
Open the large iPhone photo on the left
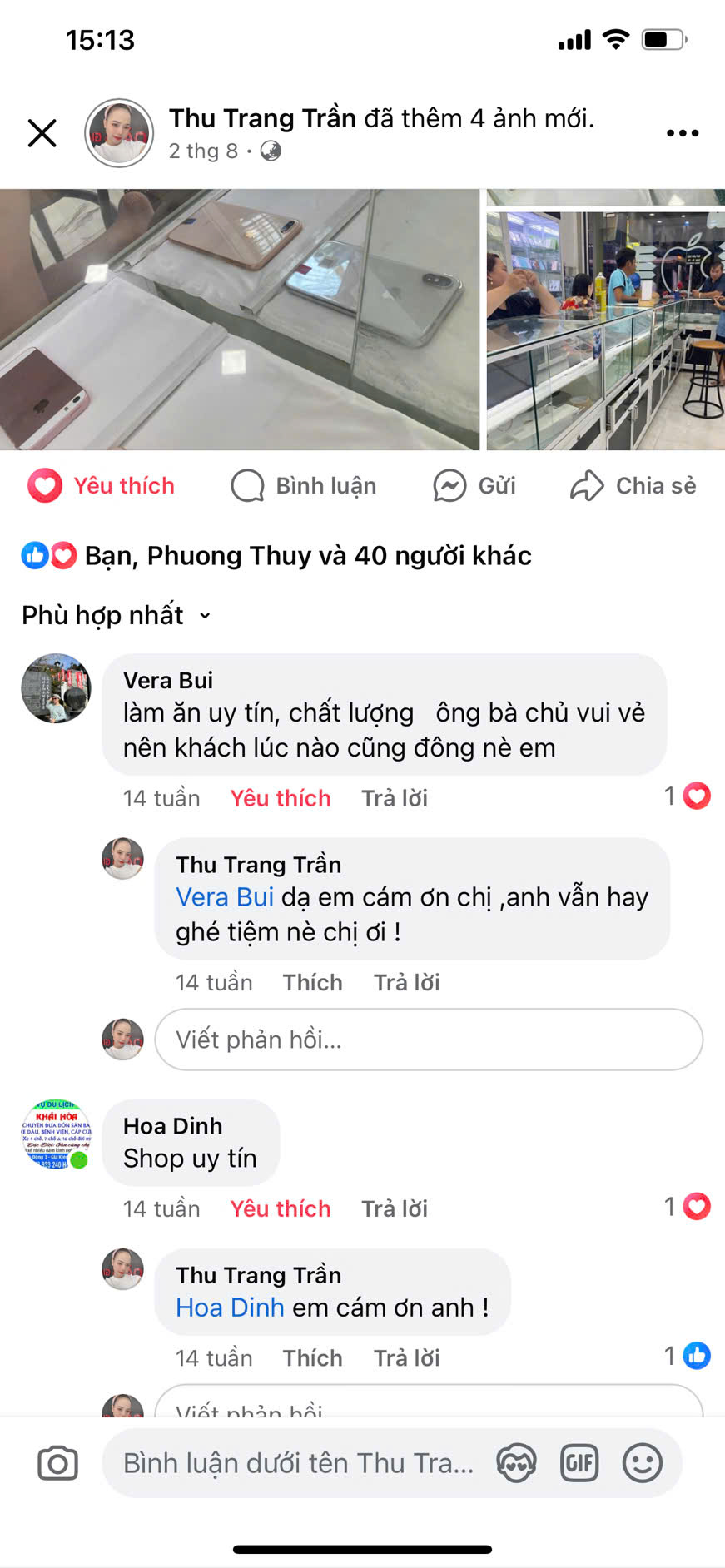[x=240, y=320]
